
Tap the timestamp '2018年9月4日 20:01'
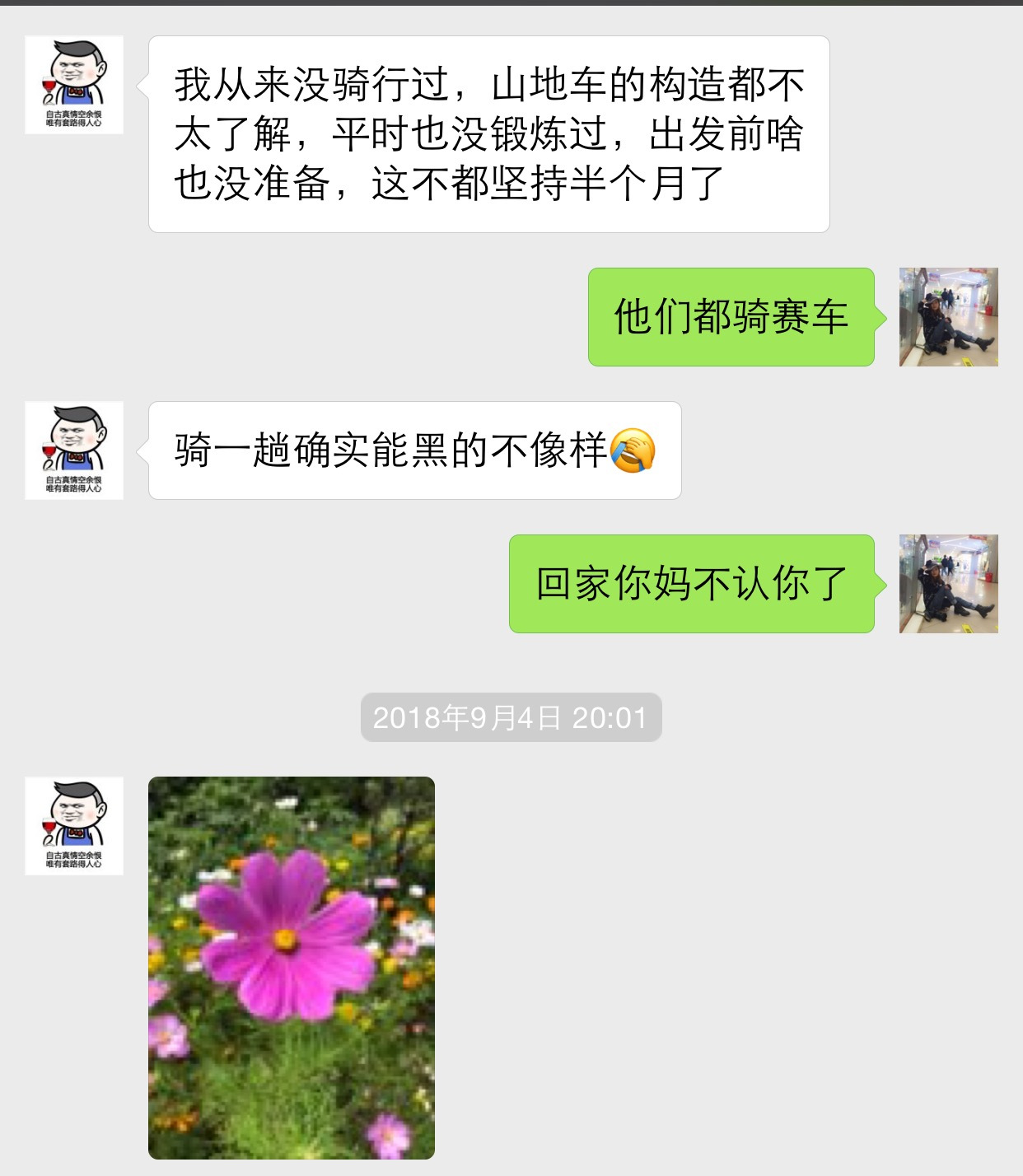point(511,717)
